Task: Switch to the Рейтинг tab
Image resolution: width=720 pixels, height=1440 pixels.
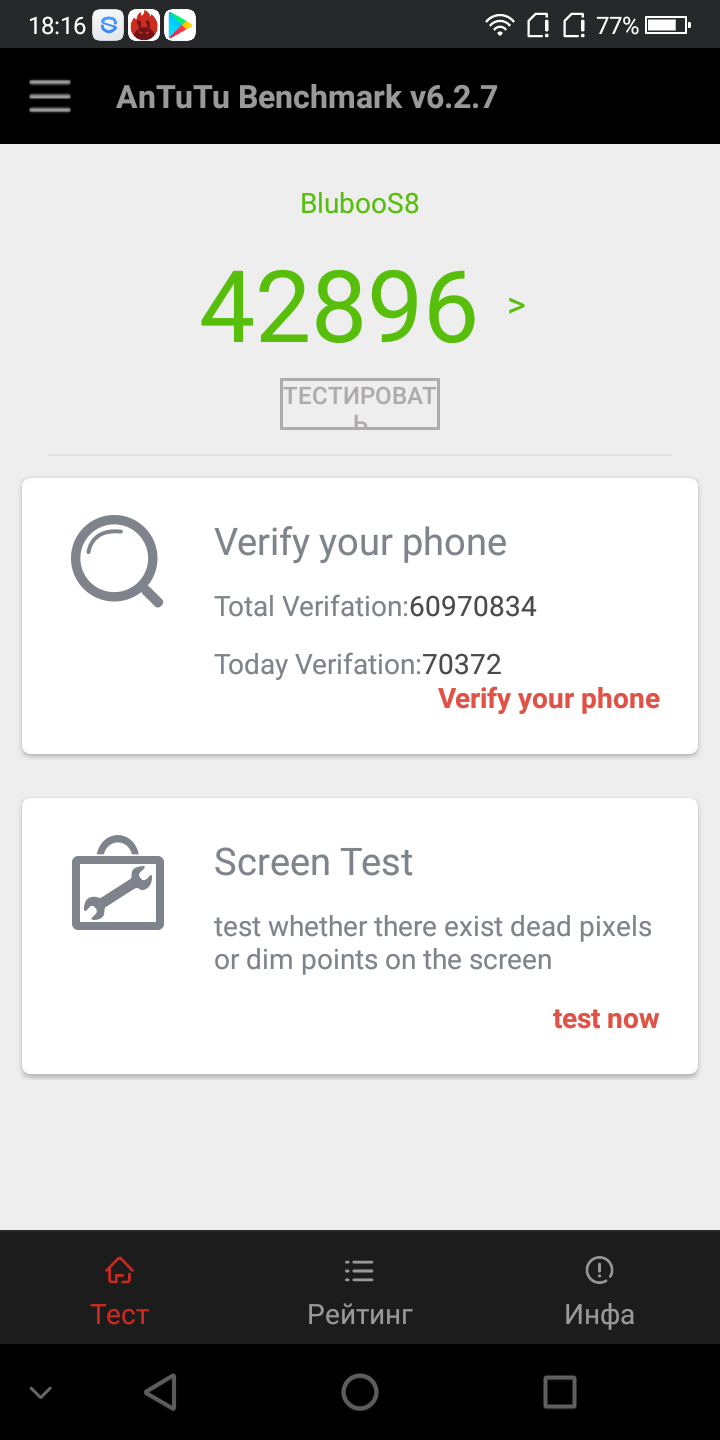Action: click(360, 1291)
